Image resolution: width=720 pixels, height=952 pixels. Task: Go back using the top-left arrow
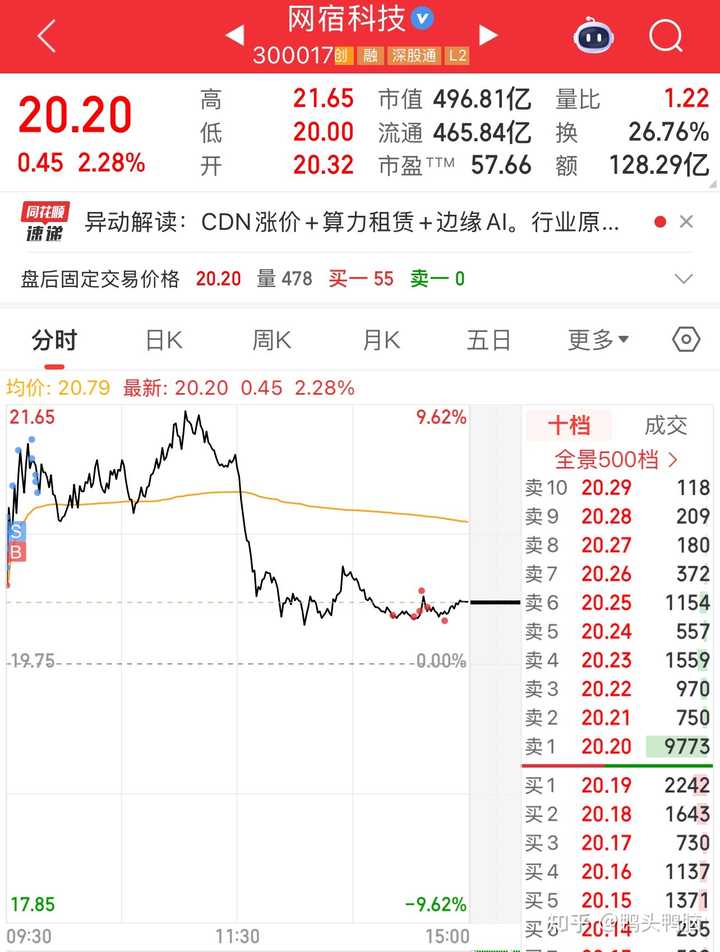click(x=46, y=37)
